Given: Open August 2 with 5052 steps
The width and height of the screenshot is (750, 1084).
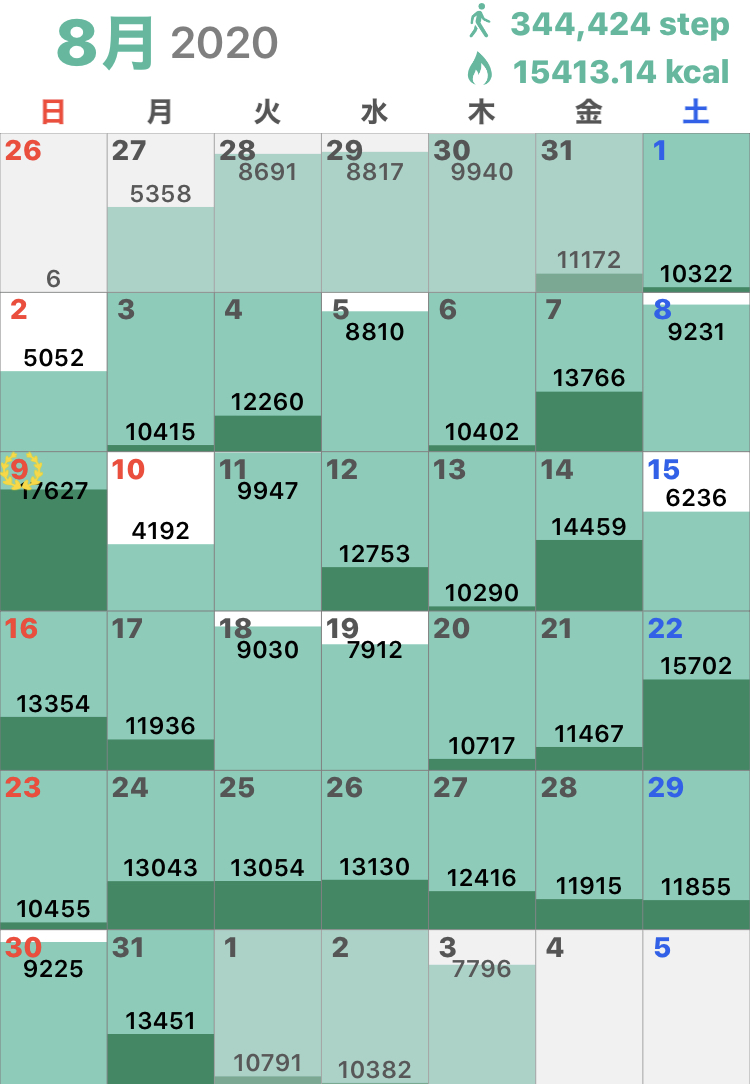Looking at the screenshot, I should 53,372.
